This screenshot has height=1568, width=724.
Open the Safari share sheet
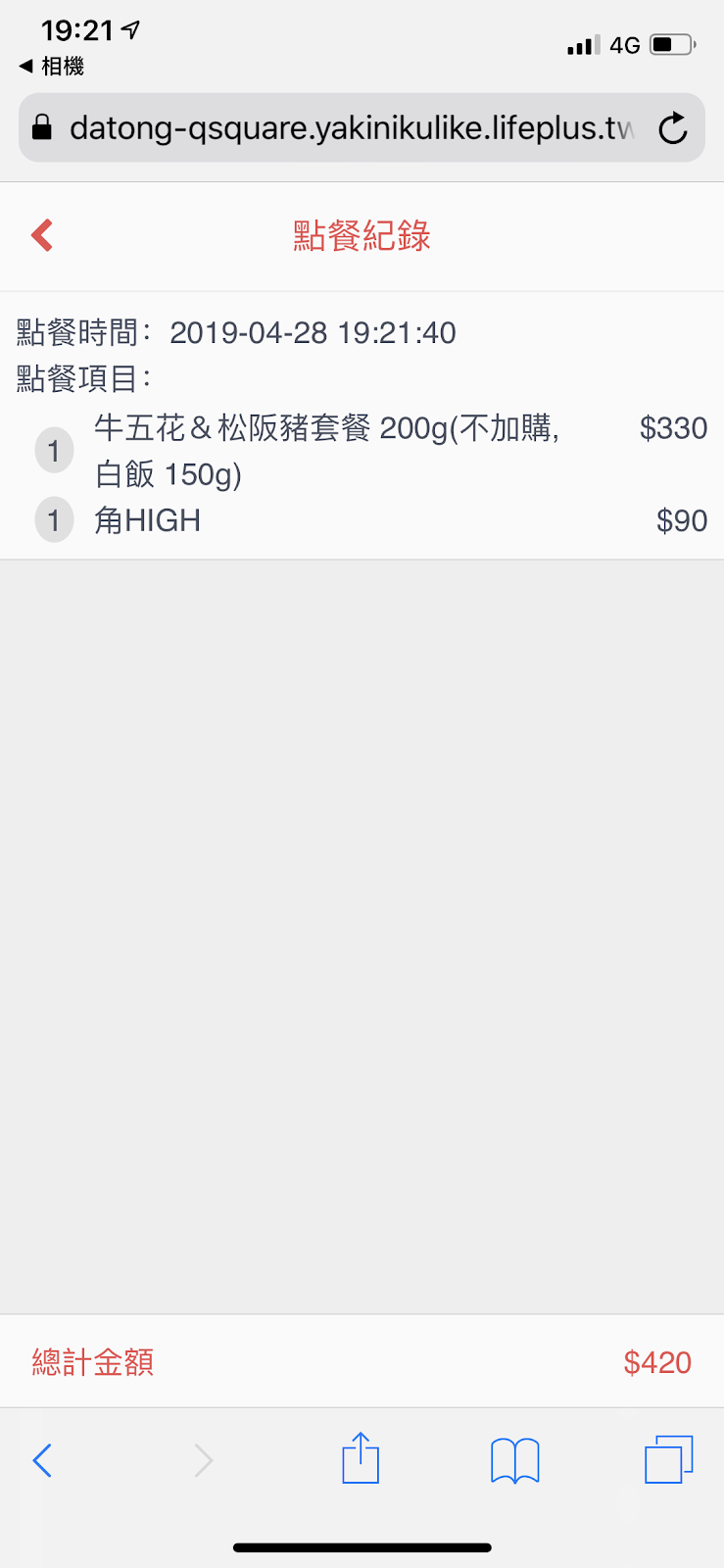click(361, 1459)
